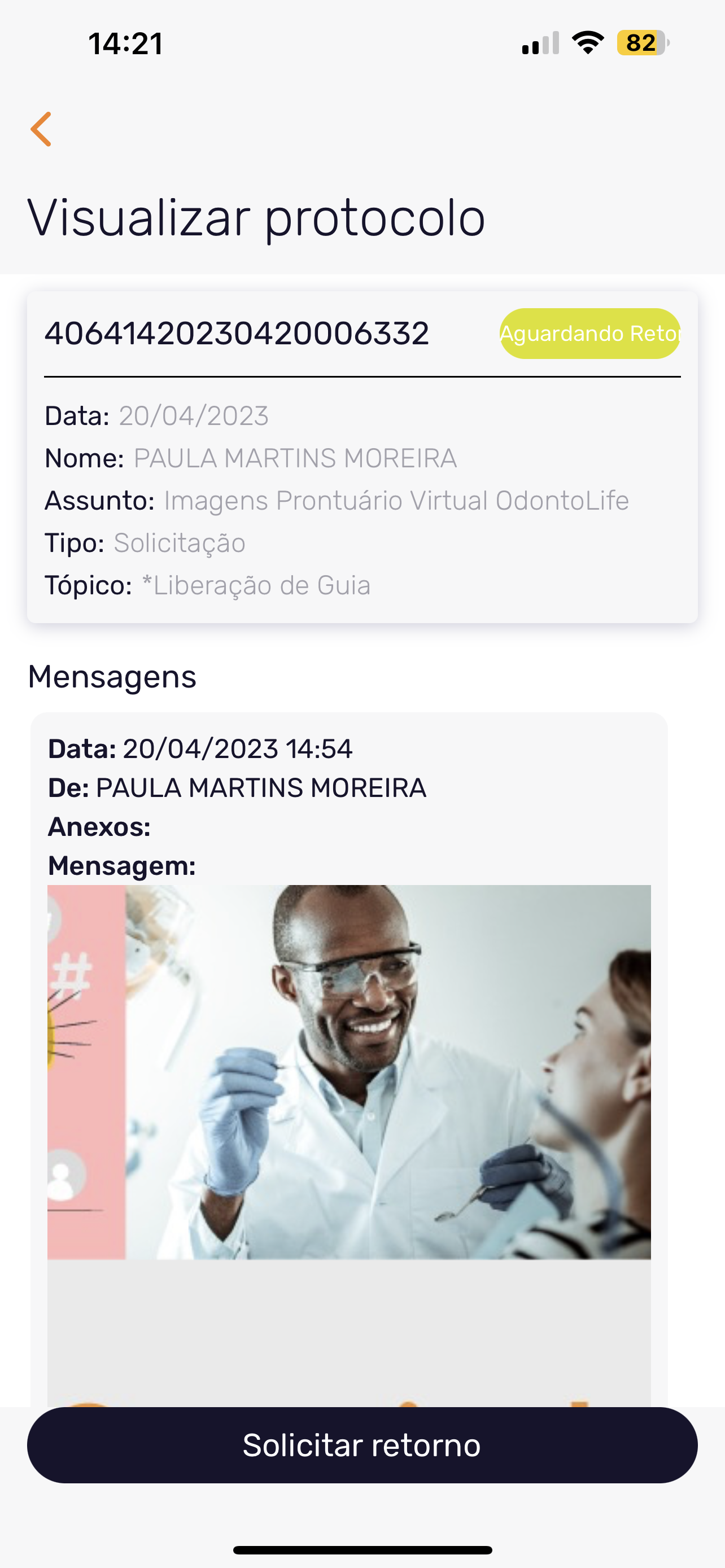
Task: Go back using the orange arrow
Action: point(41,129)
